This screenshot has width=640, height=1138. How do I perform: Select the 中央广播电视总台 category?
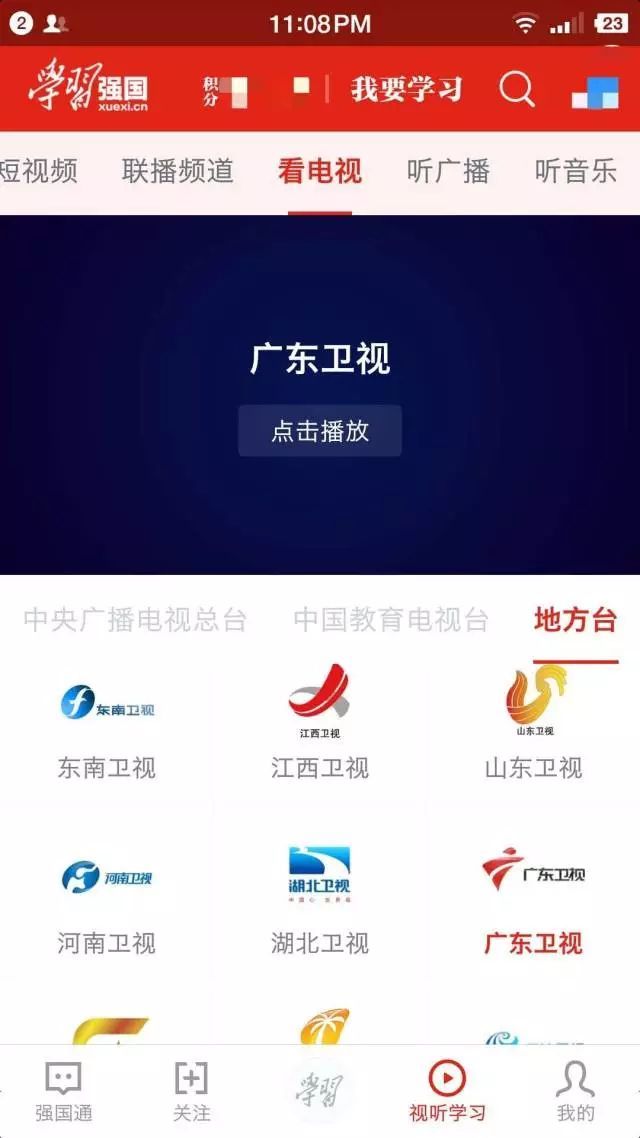135,620
